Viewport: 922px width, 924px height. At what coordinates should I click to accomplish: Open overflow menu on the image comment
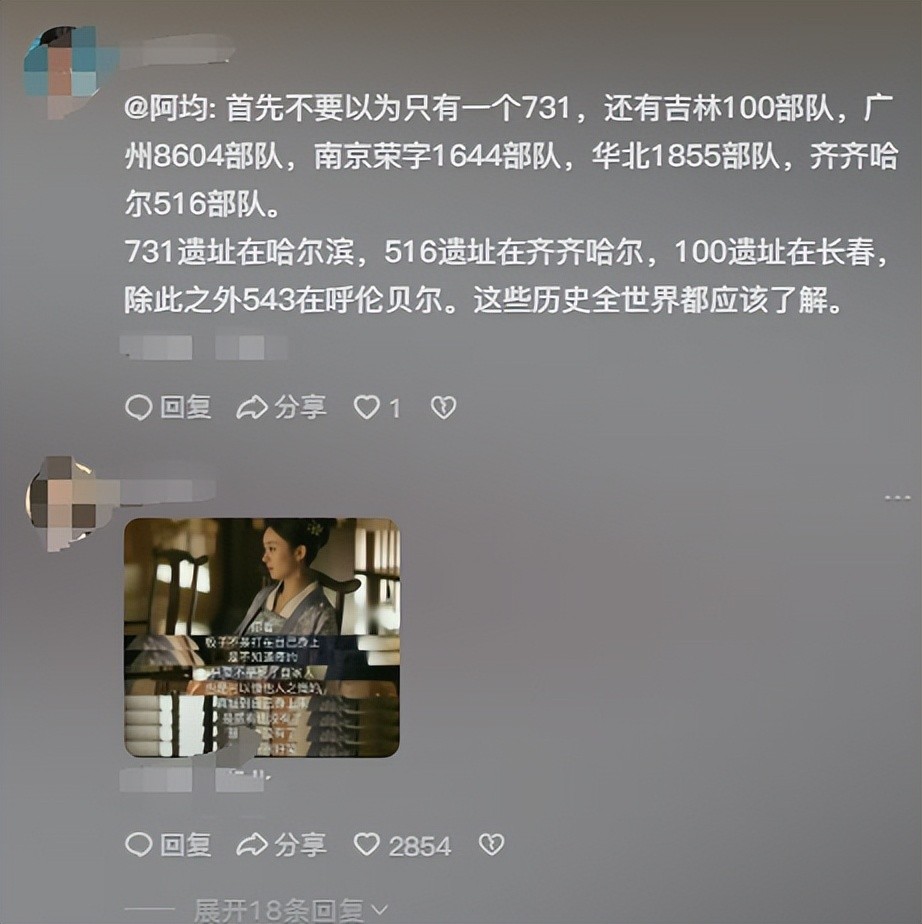click(897, 497)
